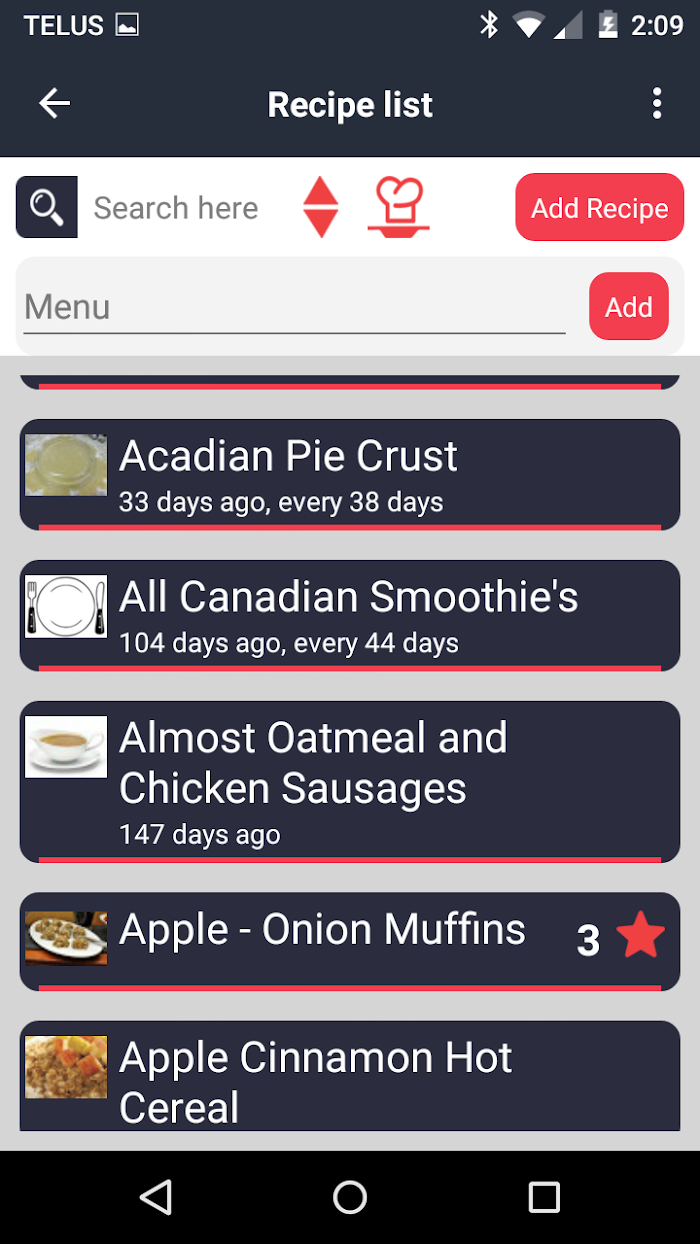
Task: Tap Add Recipe
Action: [x=600, y=208]
